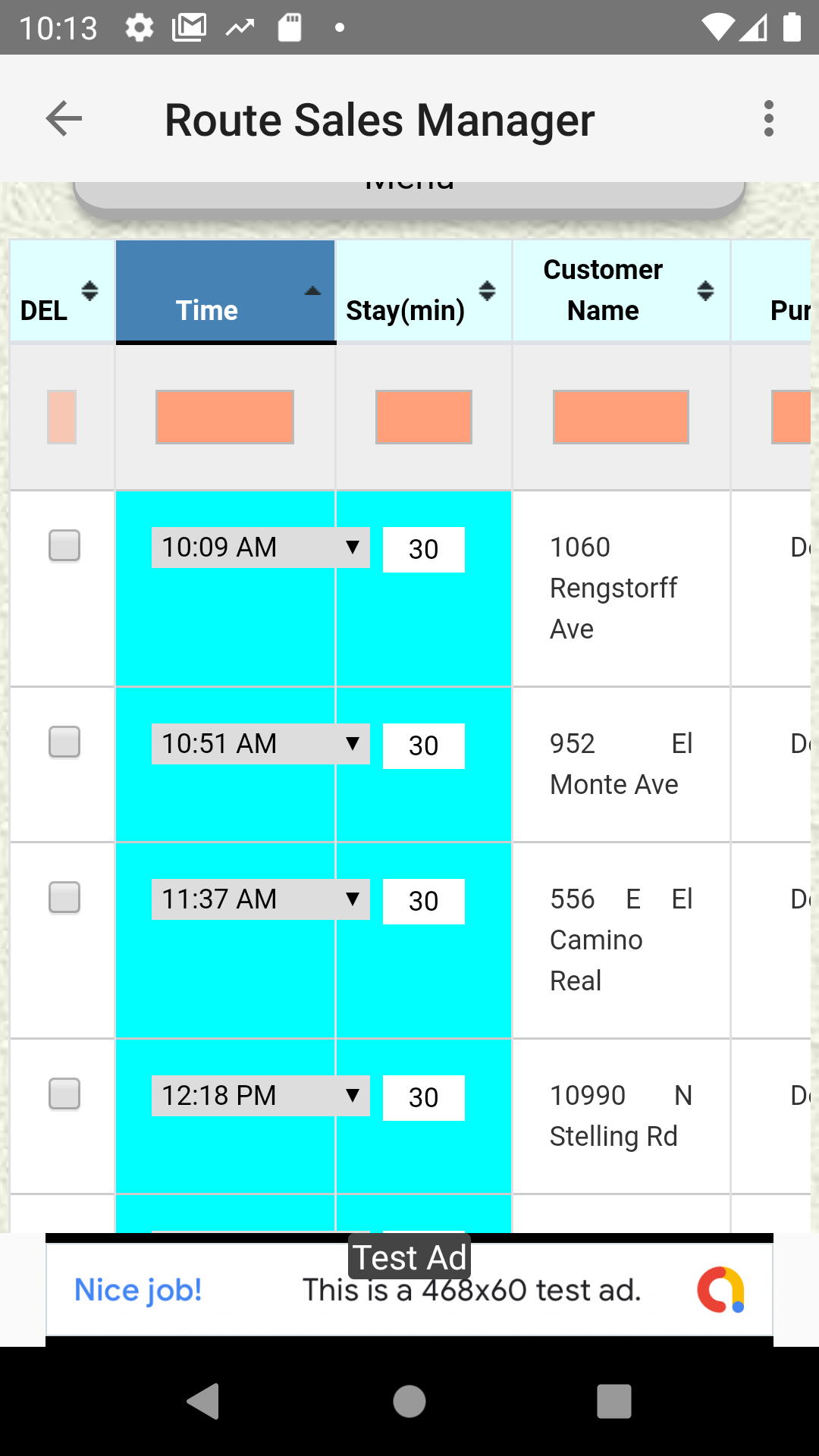This screenshot has height=1456, width=819.
Task: Open the 11:37 AM time dropdown
Action: [260, 899]
